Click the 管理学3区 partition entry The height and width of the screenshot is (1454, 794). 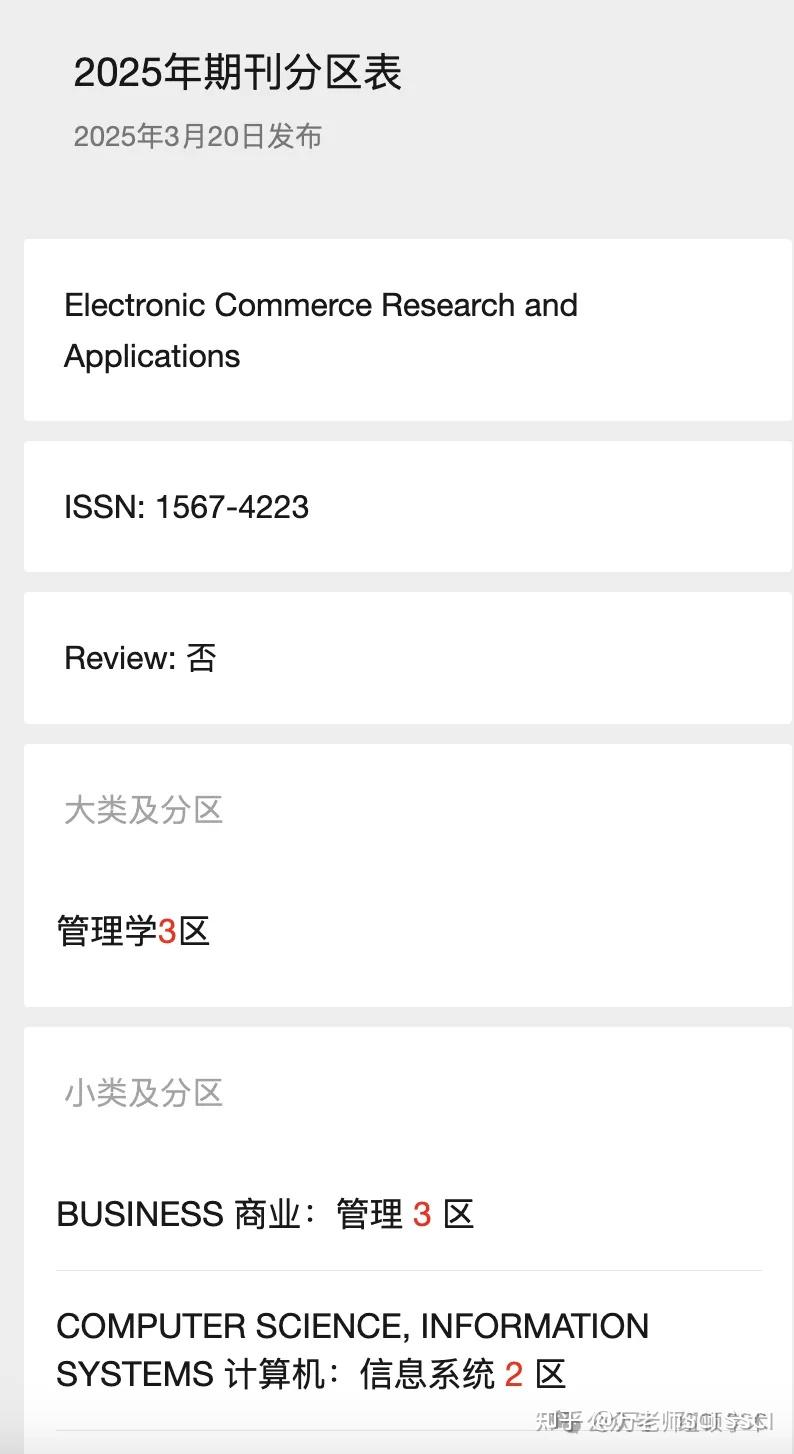pos(132,931)
